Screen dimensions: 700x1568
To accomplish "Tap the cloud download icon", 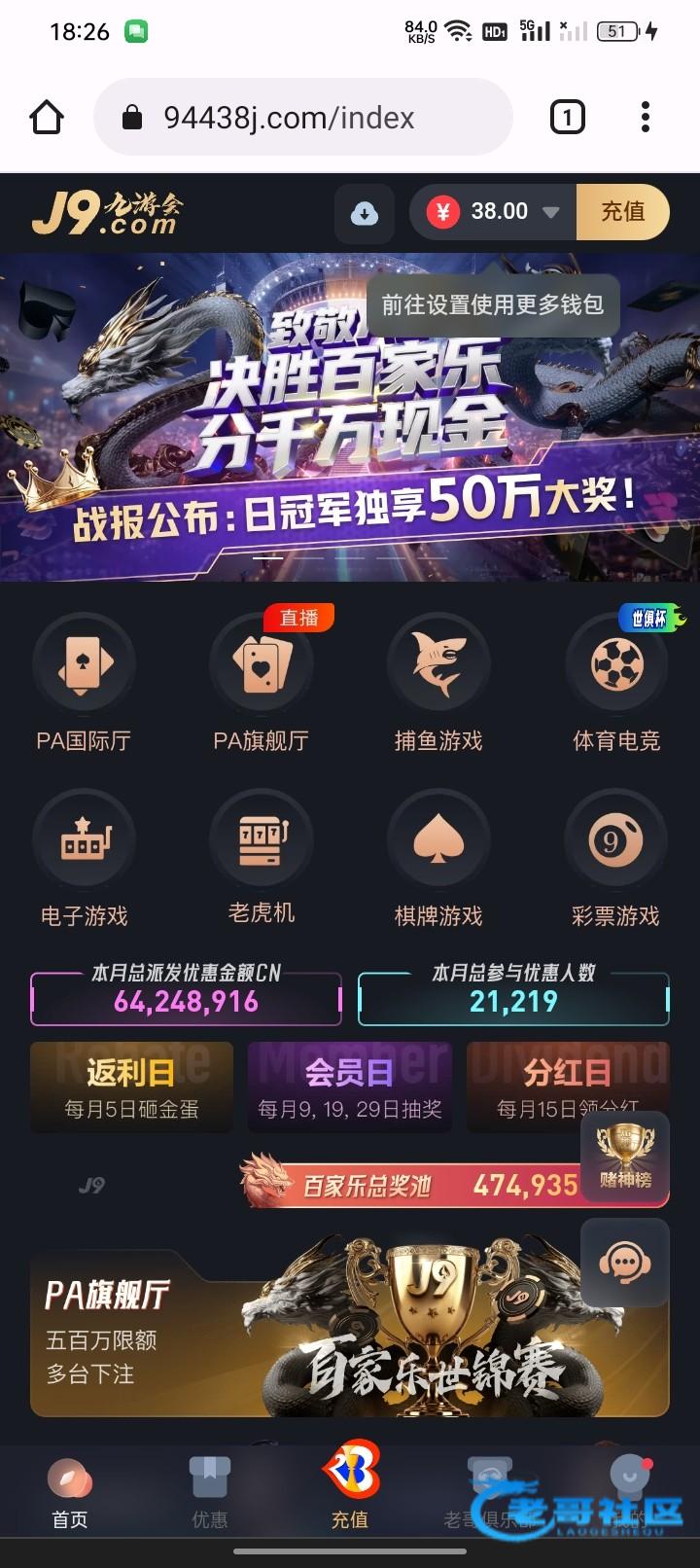I will tap(365, 213).
